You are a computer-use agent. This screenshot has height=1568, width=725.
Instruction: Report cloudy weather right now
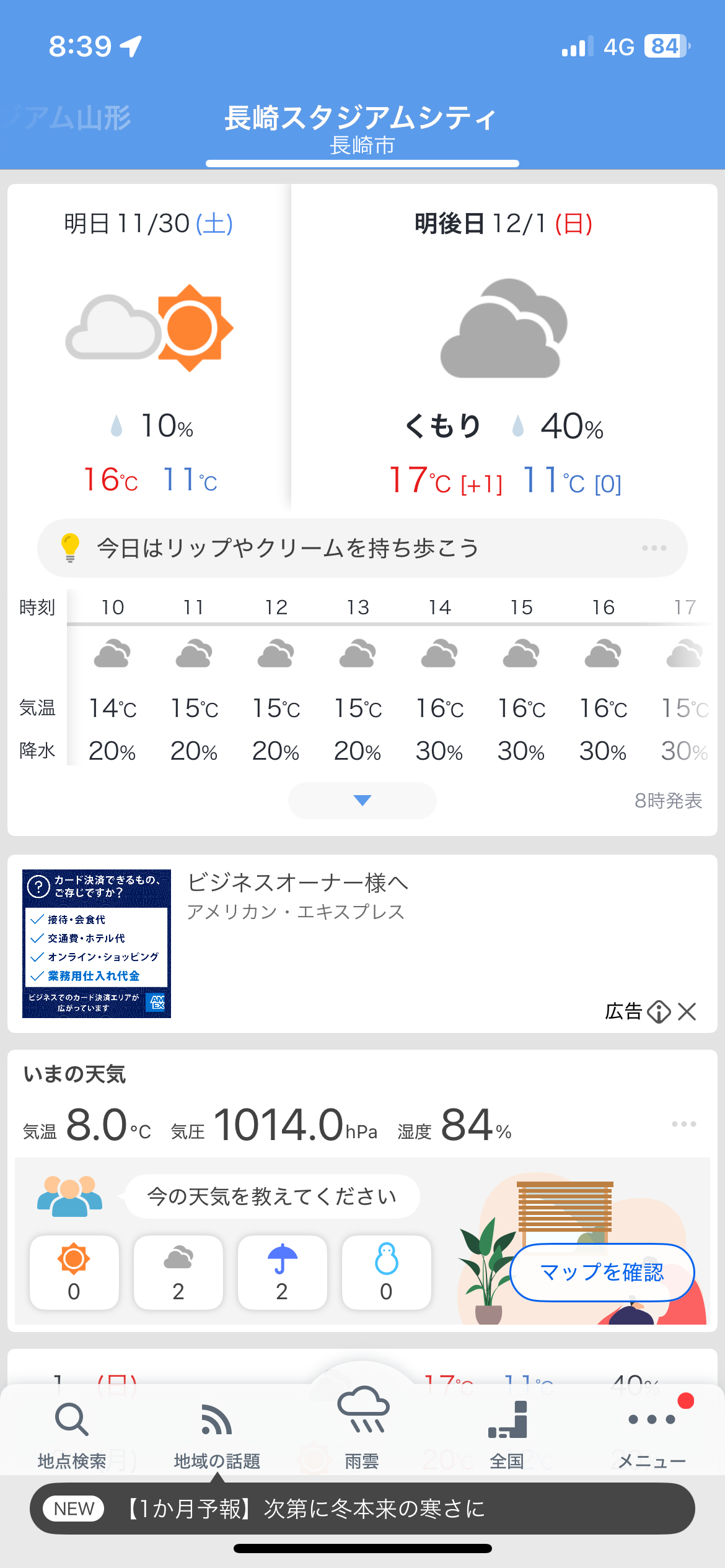tap(178, 1272)
